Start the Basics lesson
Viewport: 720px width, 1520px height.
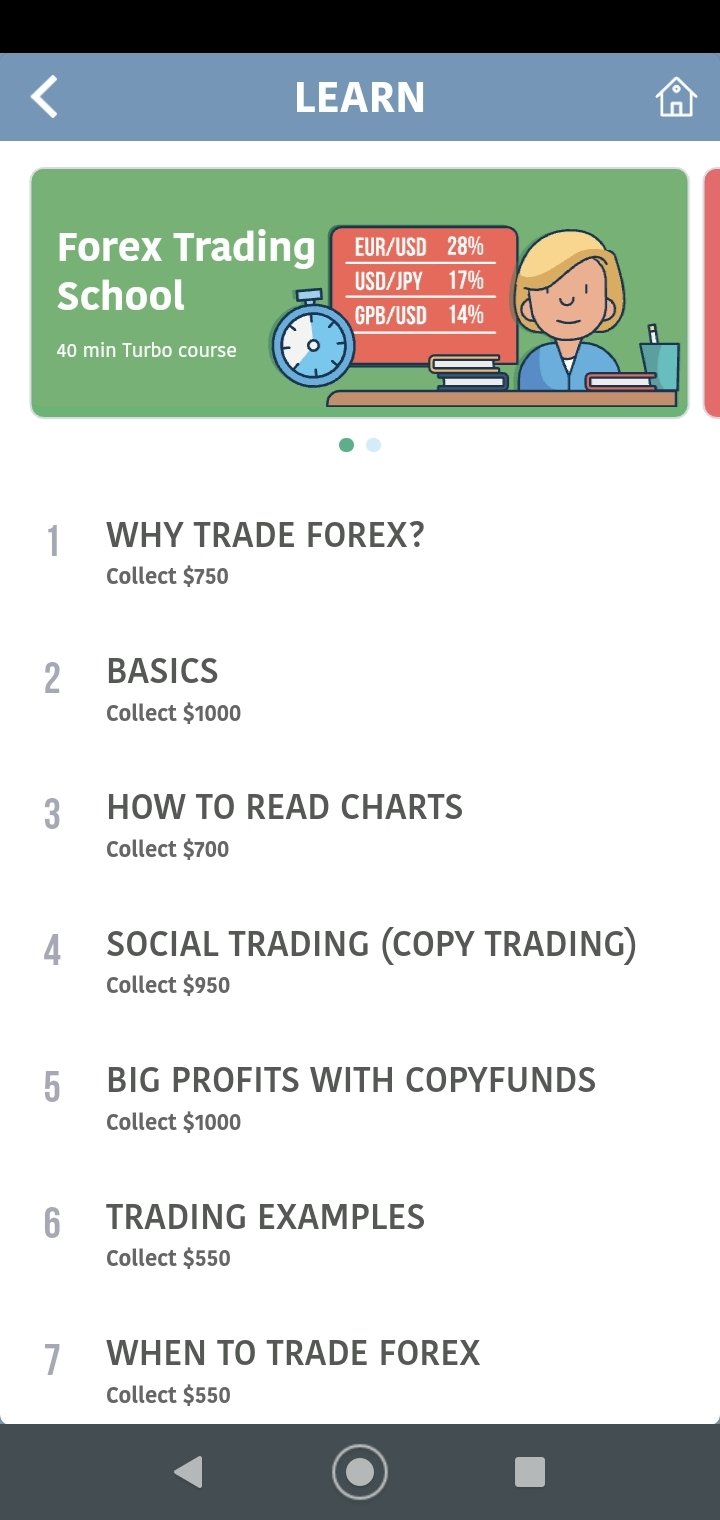coord(360,689)
